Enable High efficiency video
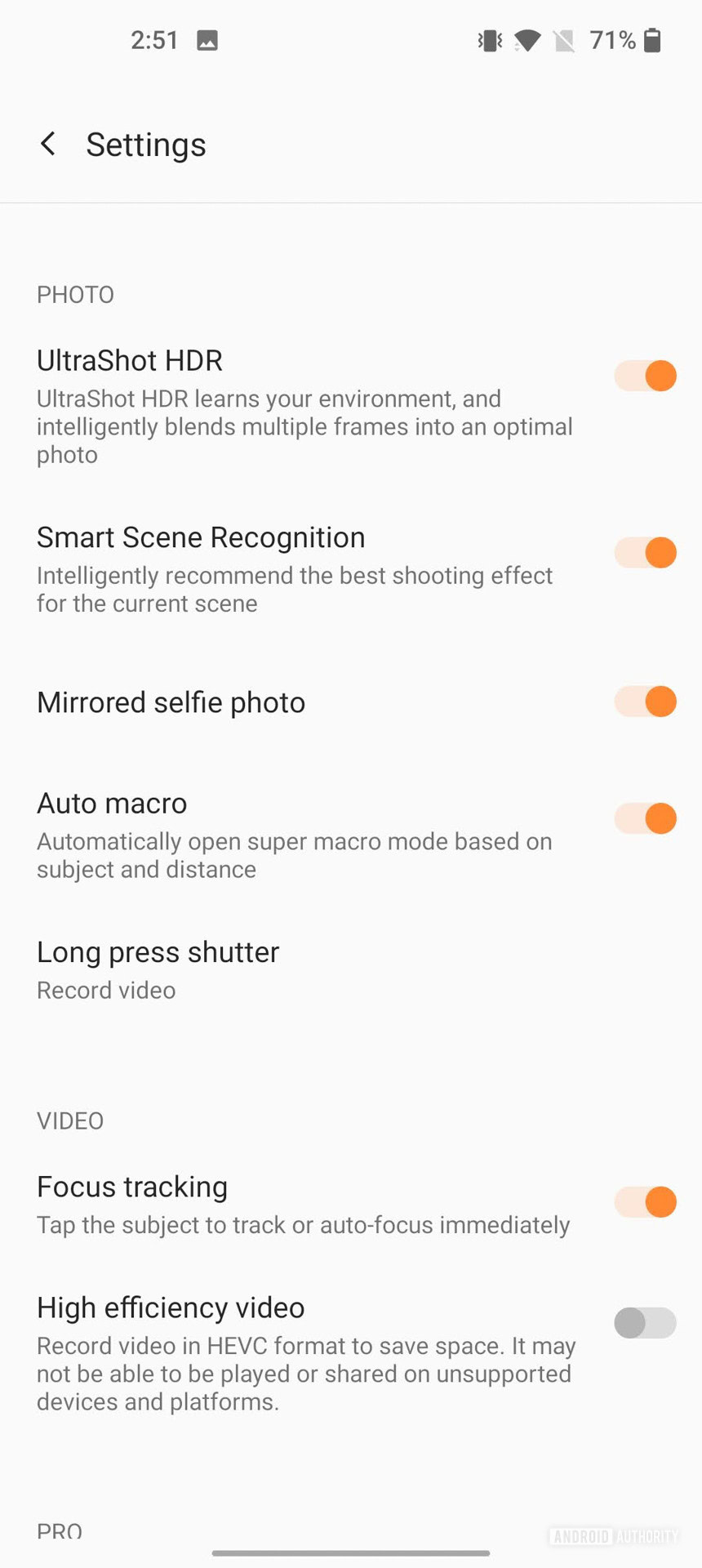The height and width of the screenshot is (1568, 702). coord(645,1323)
